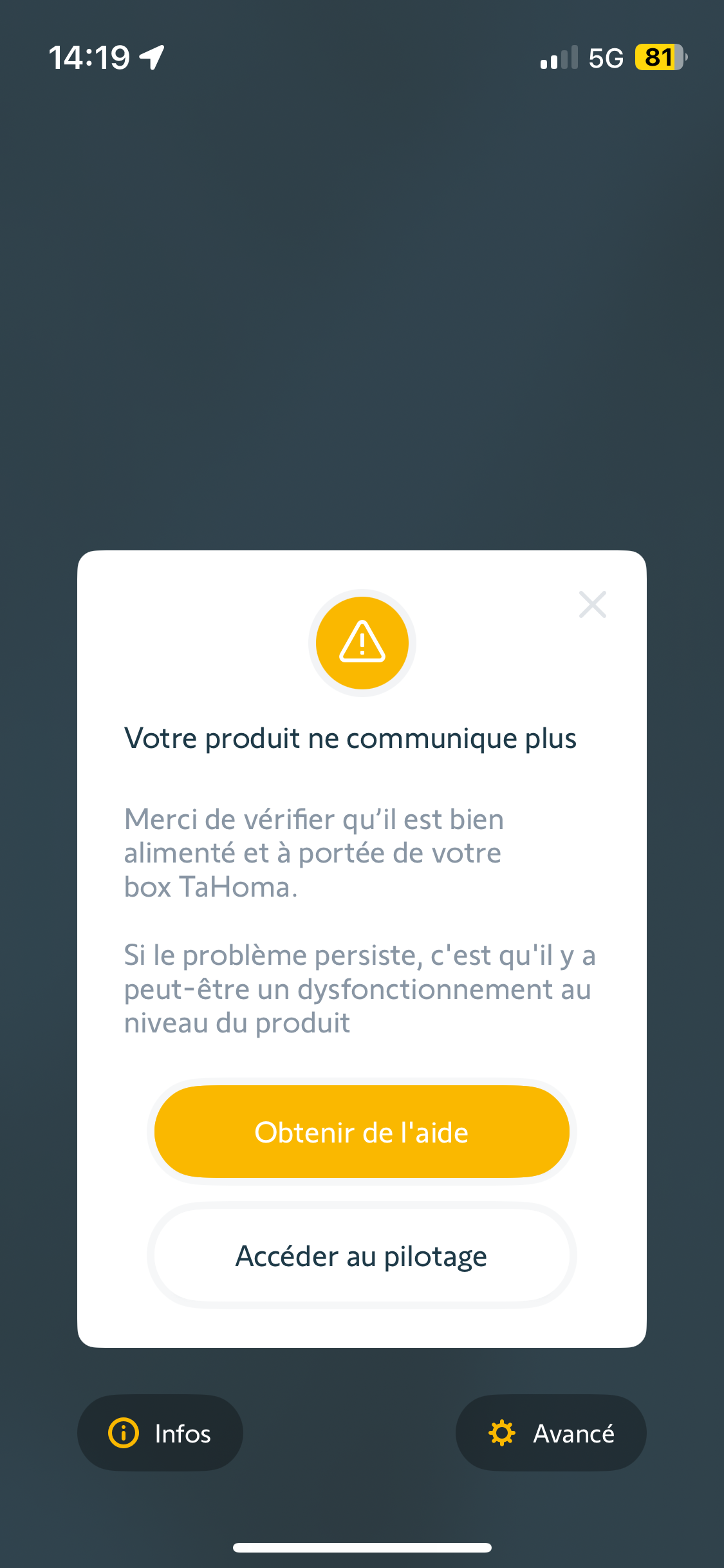Viewport: 724px width, 1568px height.
Task: Open the Avancé settings
Action: point(551,1433)
